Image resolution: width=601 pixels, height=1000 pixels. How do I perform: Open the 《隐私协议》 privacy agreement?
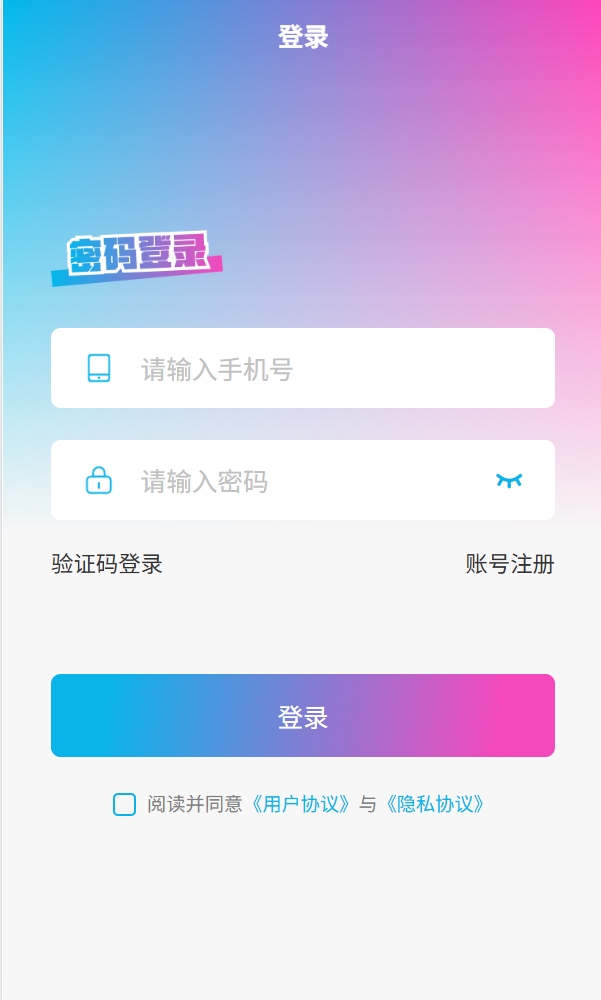[x=434, y=804]
